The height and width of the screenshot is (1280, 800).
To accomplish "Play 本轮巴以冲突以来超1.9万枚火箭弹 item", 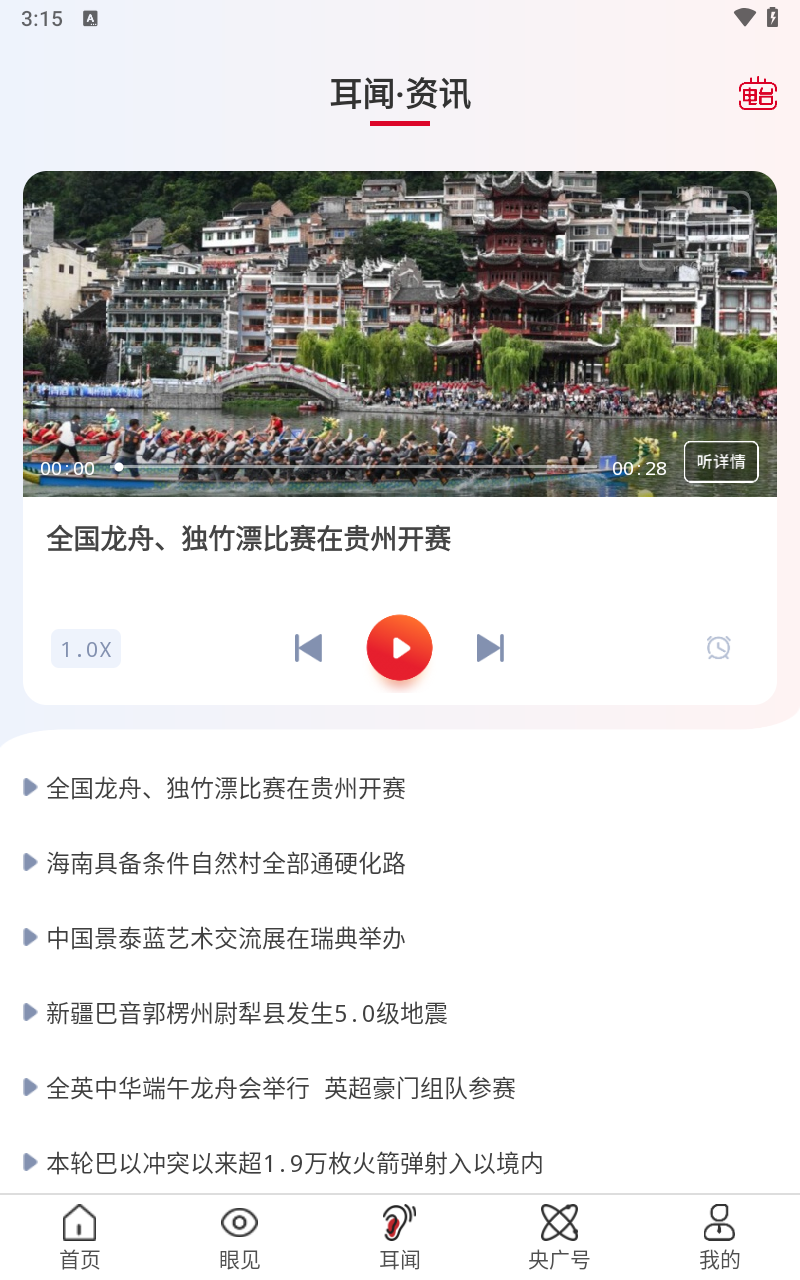I will pyautogui.click(x=294, y=1163).
